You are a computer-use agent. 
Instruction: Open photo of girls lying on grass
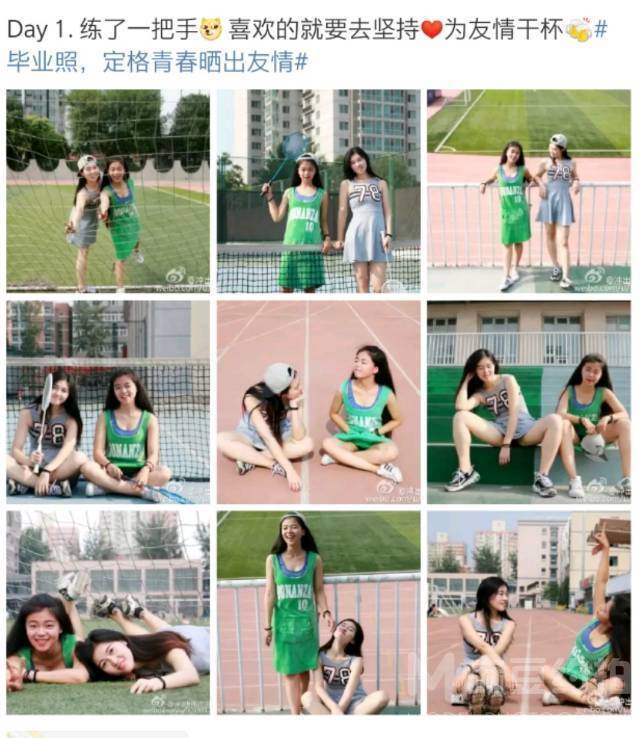click(108, 612)
